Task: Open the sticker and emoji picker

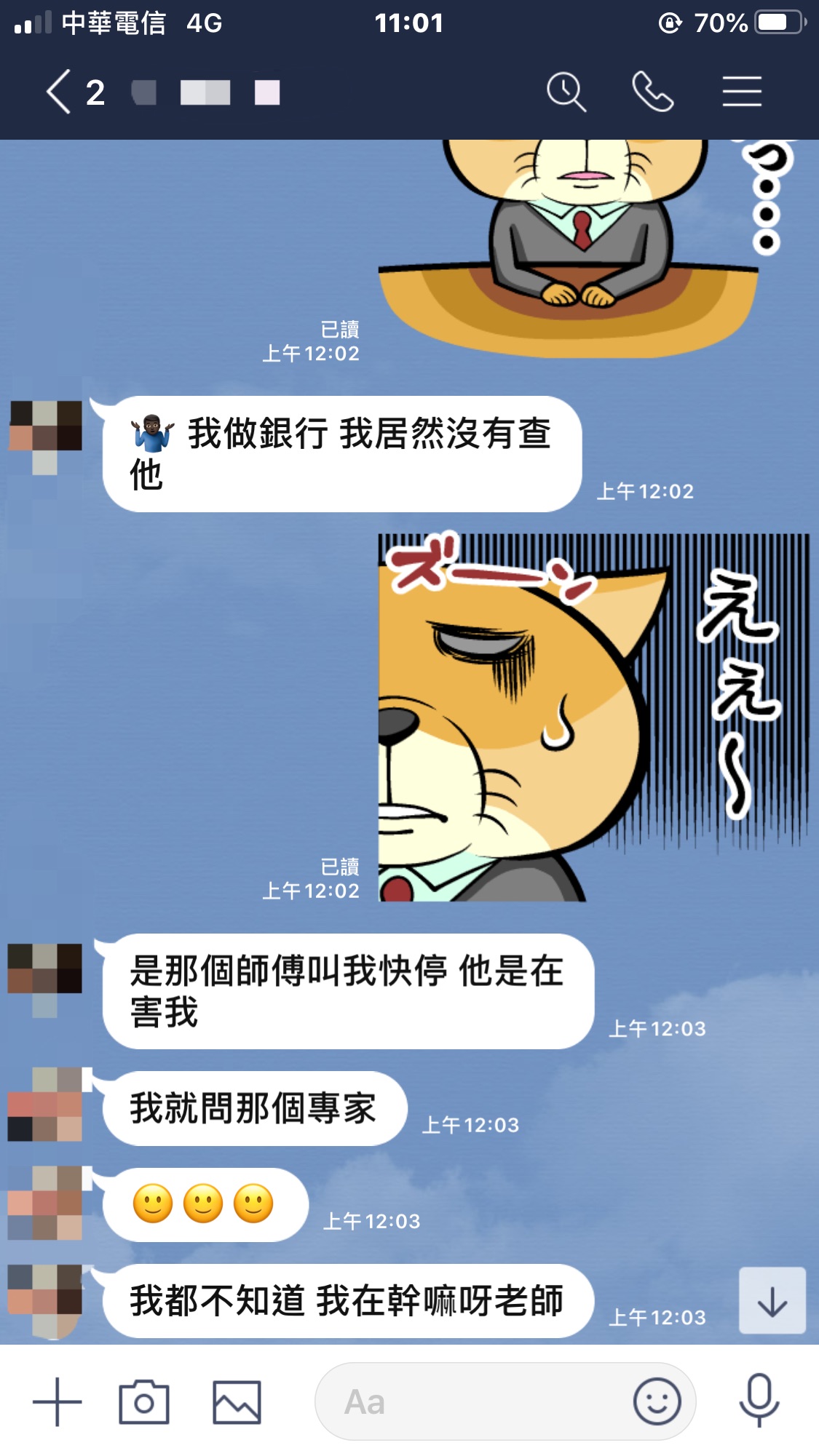Action: 657,1401
